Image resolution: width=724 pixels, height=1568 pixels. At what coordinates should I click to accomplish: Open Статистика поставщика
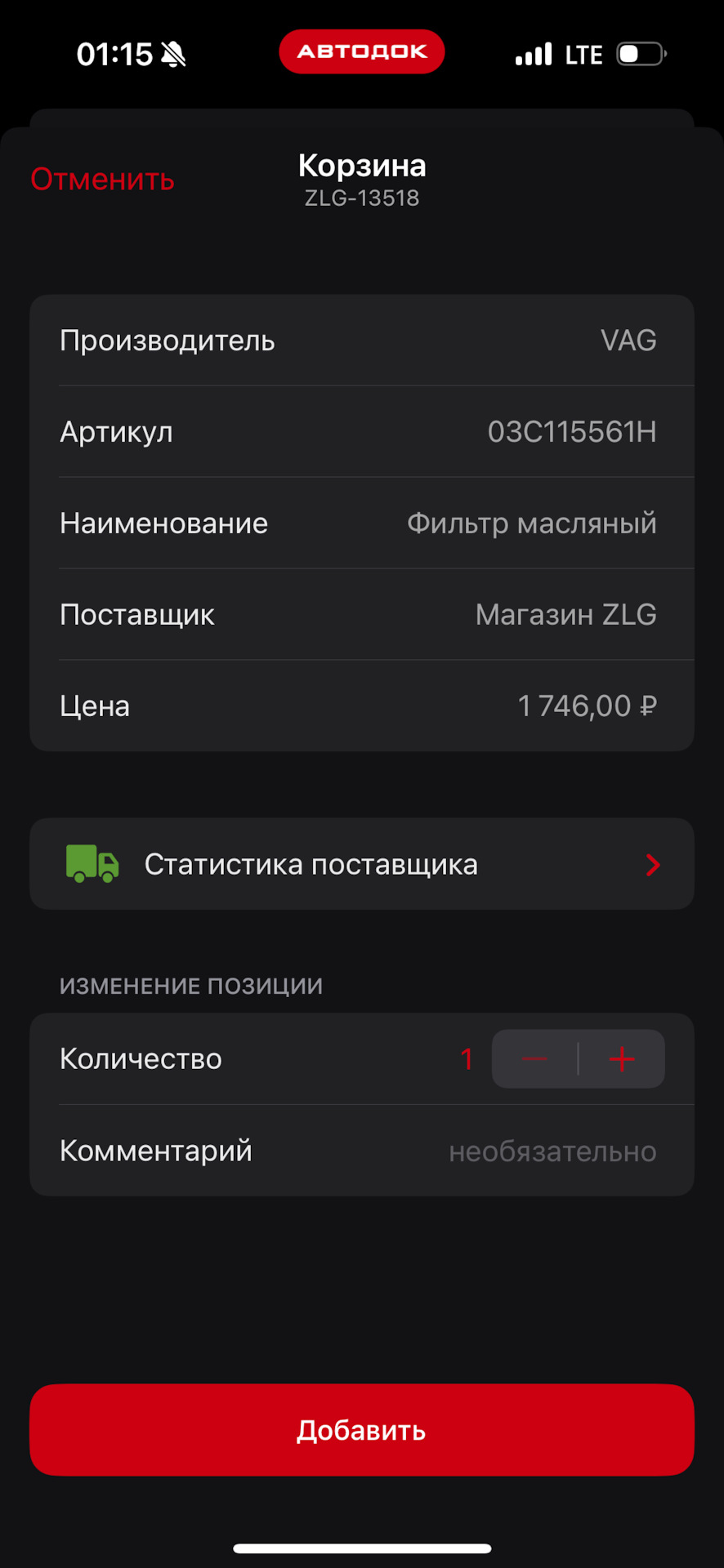[362, 864]
